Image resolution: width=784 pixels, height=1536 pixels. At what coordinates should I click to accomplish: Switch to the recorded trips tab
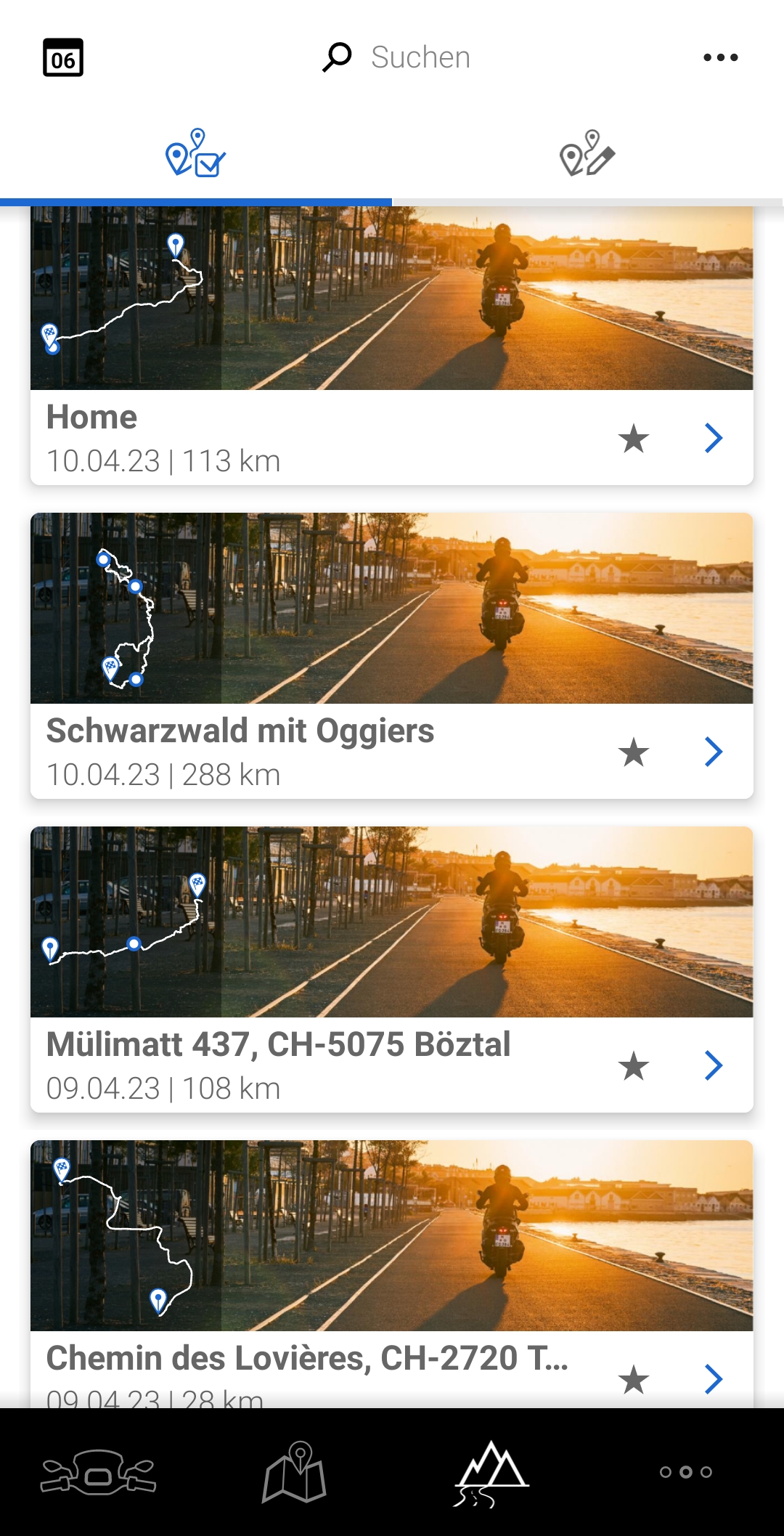click(x=195, y=153)
